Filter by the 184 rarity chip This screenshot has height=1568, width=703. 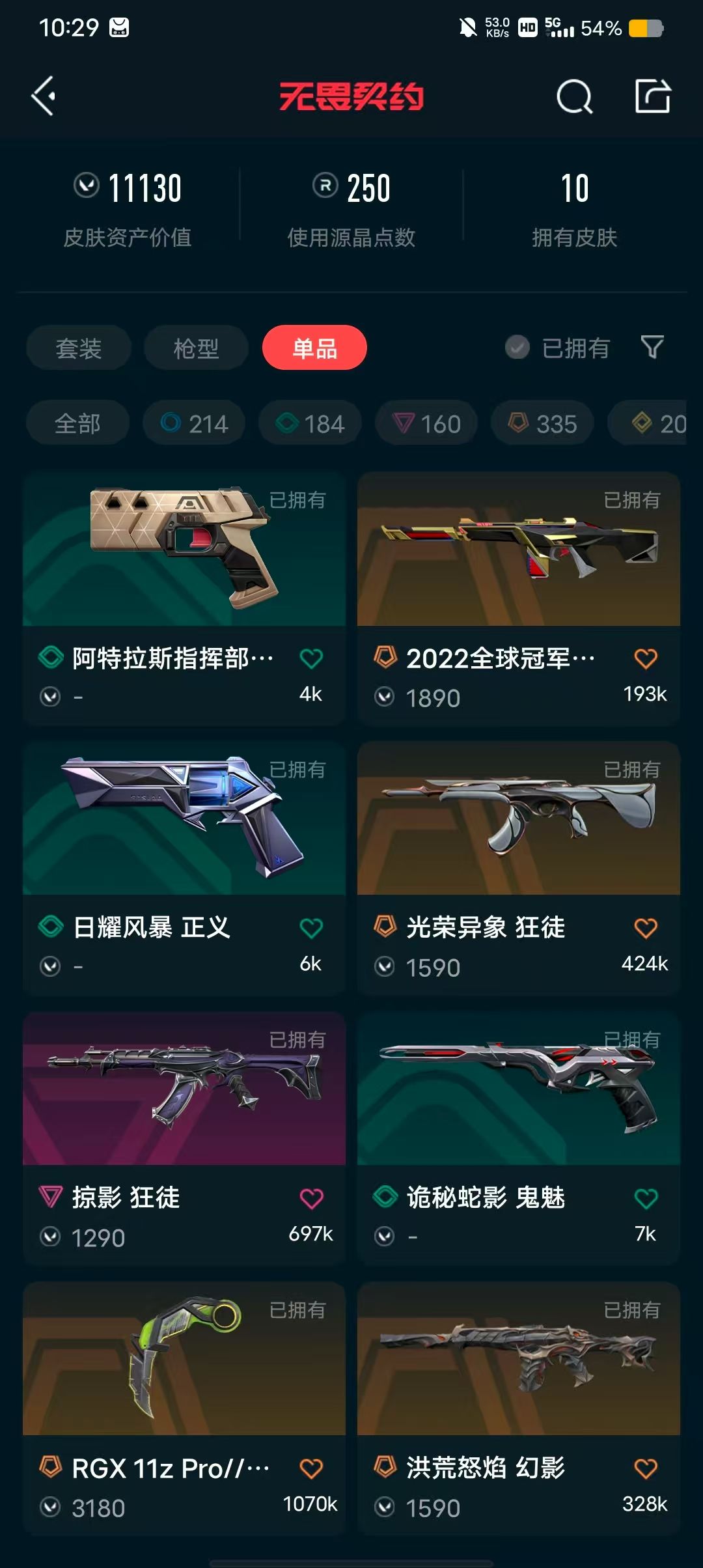pyautogui.click(x=310, y=423)
